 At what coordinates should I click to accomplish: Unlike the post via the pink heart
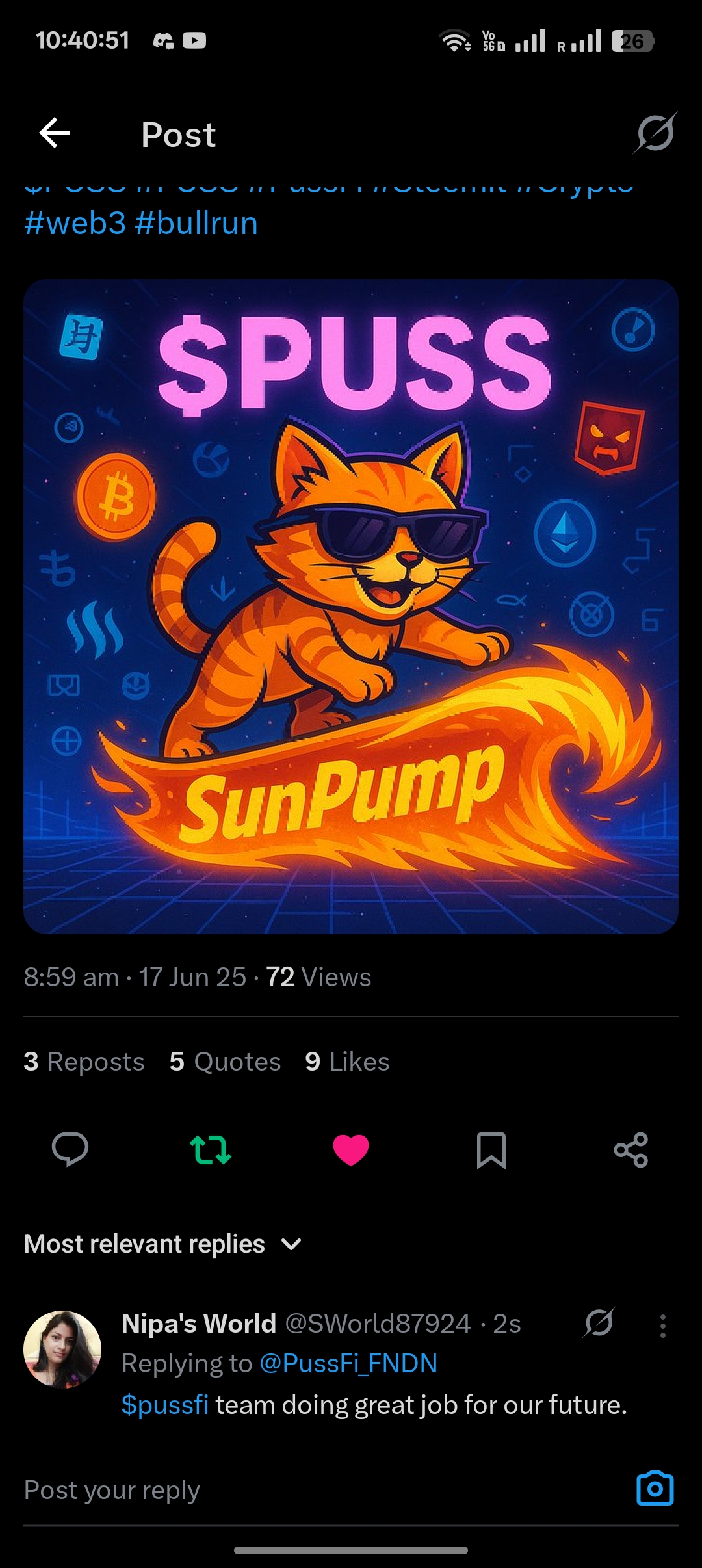pyautogui.click(x=351, y=1149)
